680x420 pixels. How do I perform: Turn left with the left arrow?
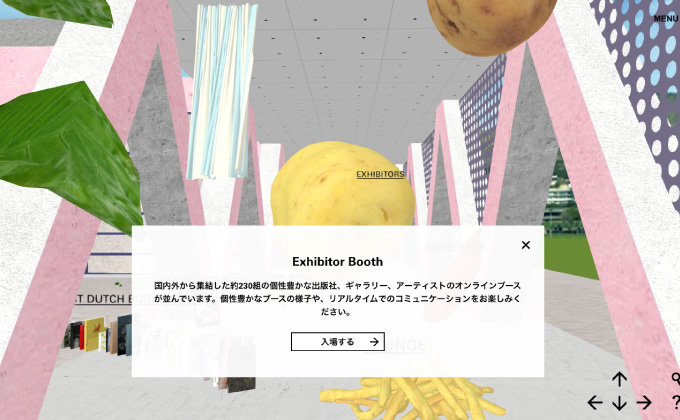[x=595, y=402]
